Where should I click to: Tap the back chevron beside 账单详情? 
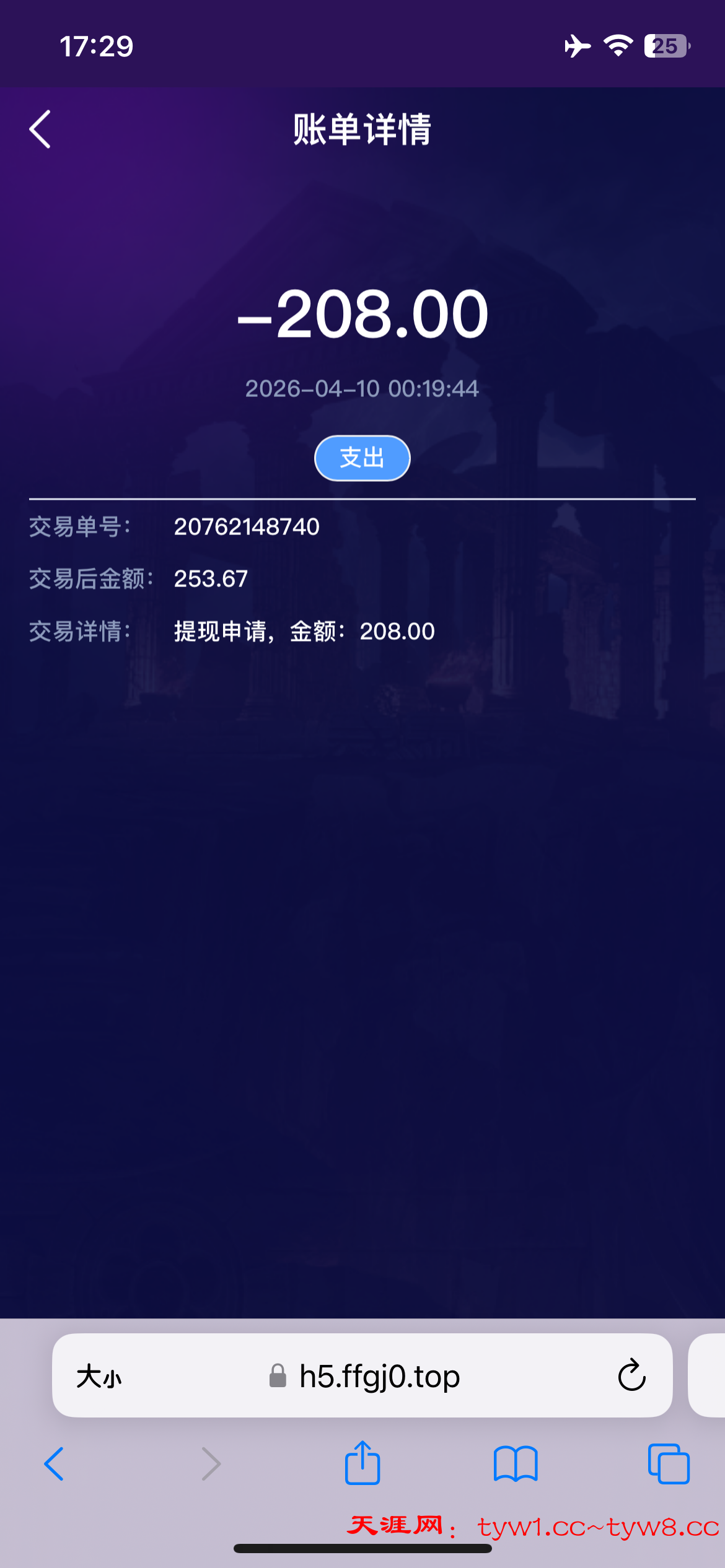pyautogui.click(x=38, y=130)
